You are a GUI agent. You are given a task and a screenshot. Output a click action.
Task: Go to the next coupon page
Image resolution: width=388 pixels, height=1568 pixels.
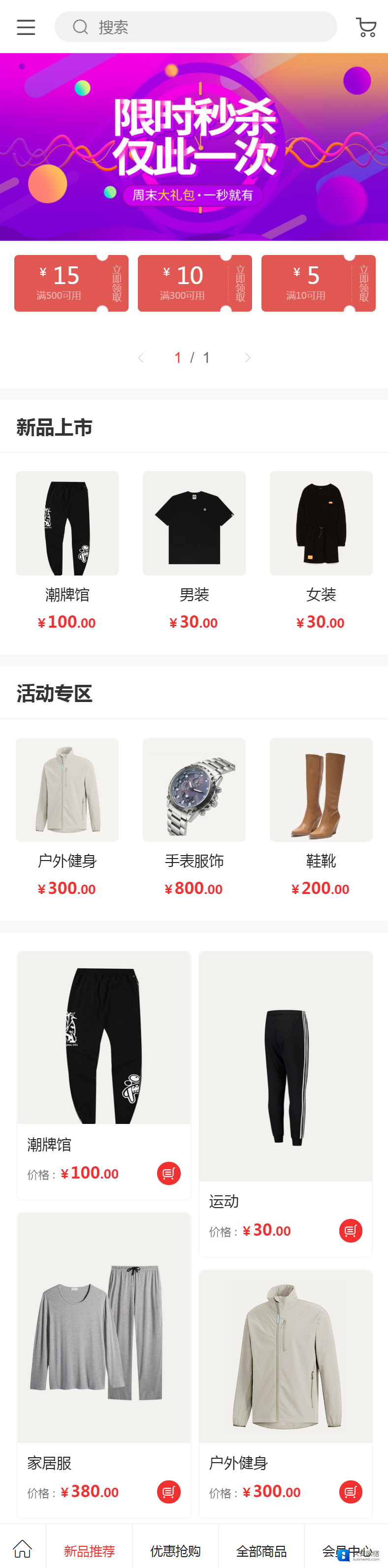(x=247, y=358)
